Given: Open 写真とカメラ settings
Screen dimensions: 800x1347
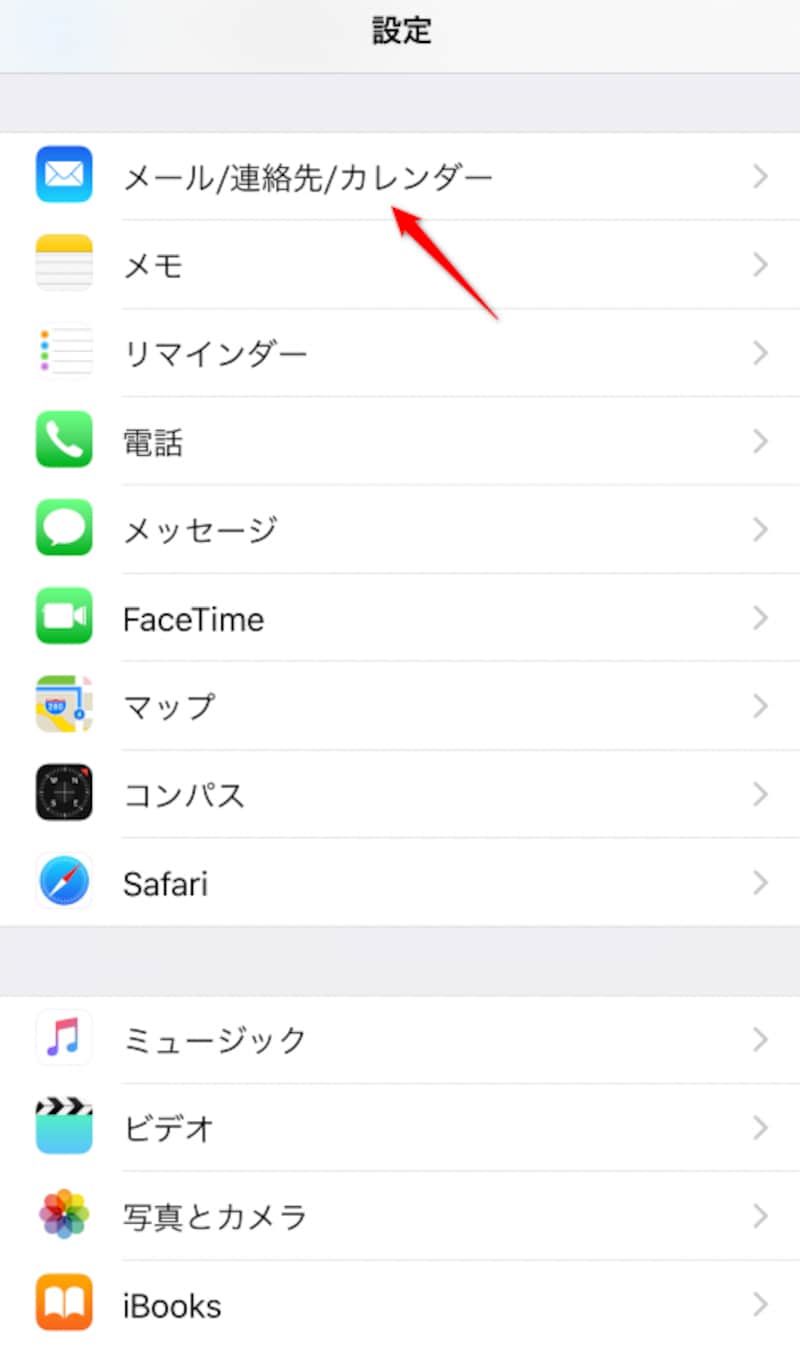Looking at the screenshot, I should (x=400, y=1215).
